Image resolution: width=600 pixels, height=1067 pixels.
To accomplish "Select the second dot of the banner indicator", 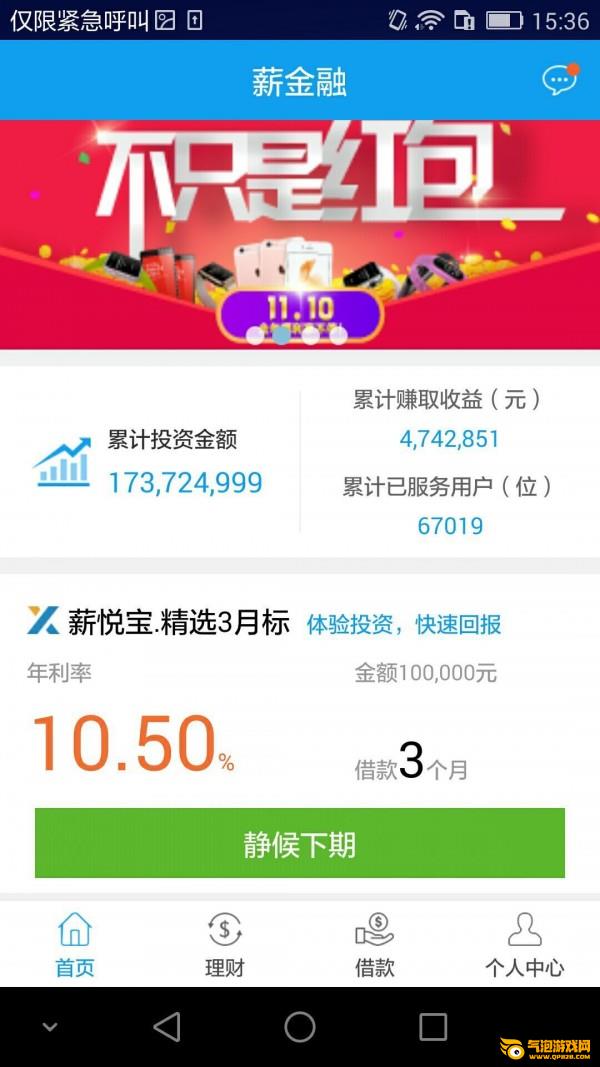I will pyautogui.click(x=282, y=335).
